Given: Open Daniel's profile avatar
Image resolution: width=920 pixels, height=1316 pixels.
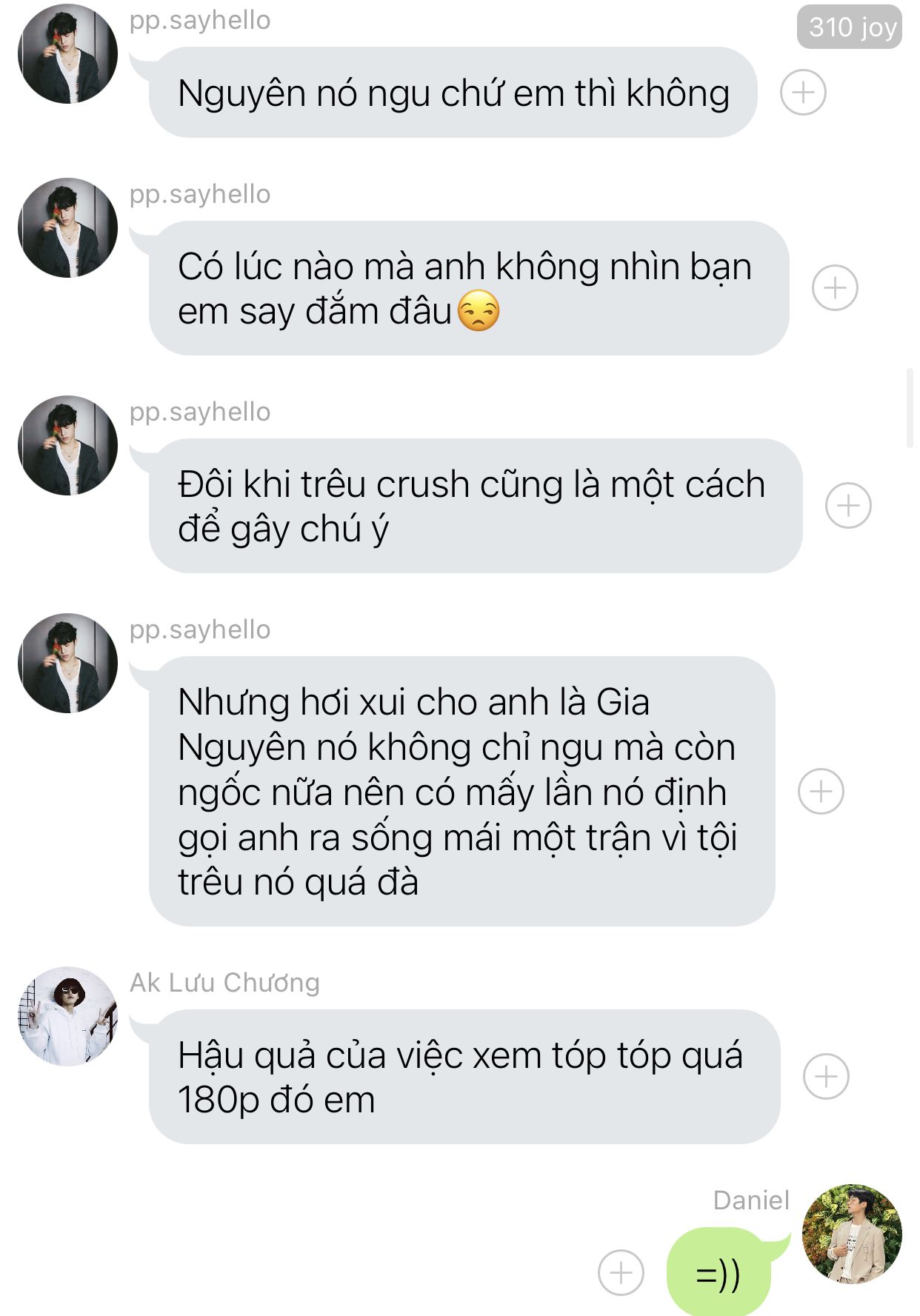Looking at the screenshot, I should coord(852,1234).
